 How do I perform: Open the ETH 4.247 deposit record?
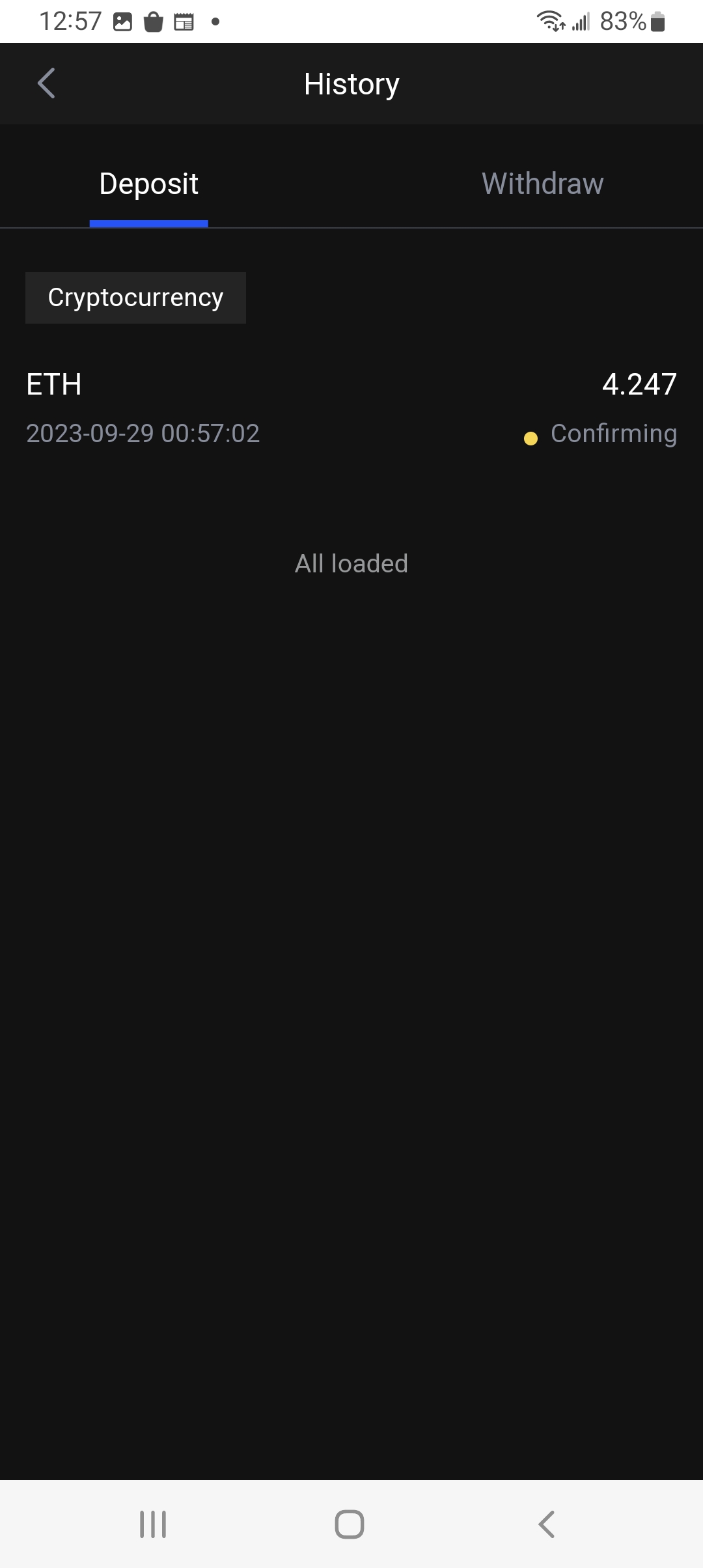(351, 408)
